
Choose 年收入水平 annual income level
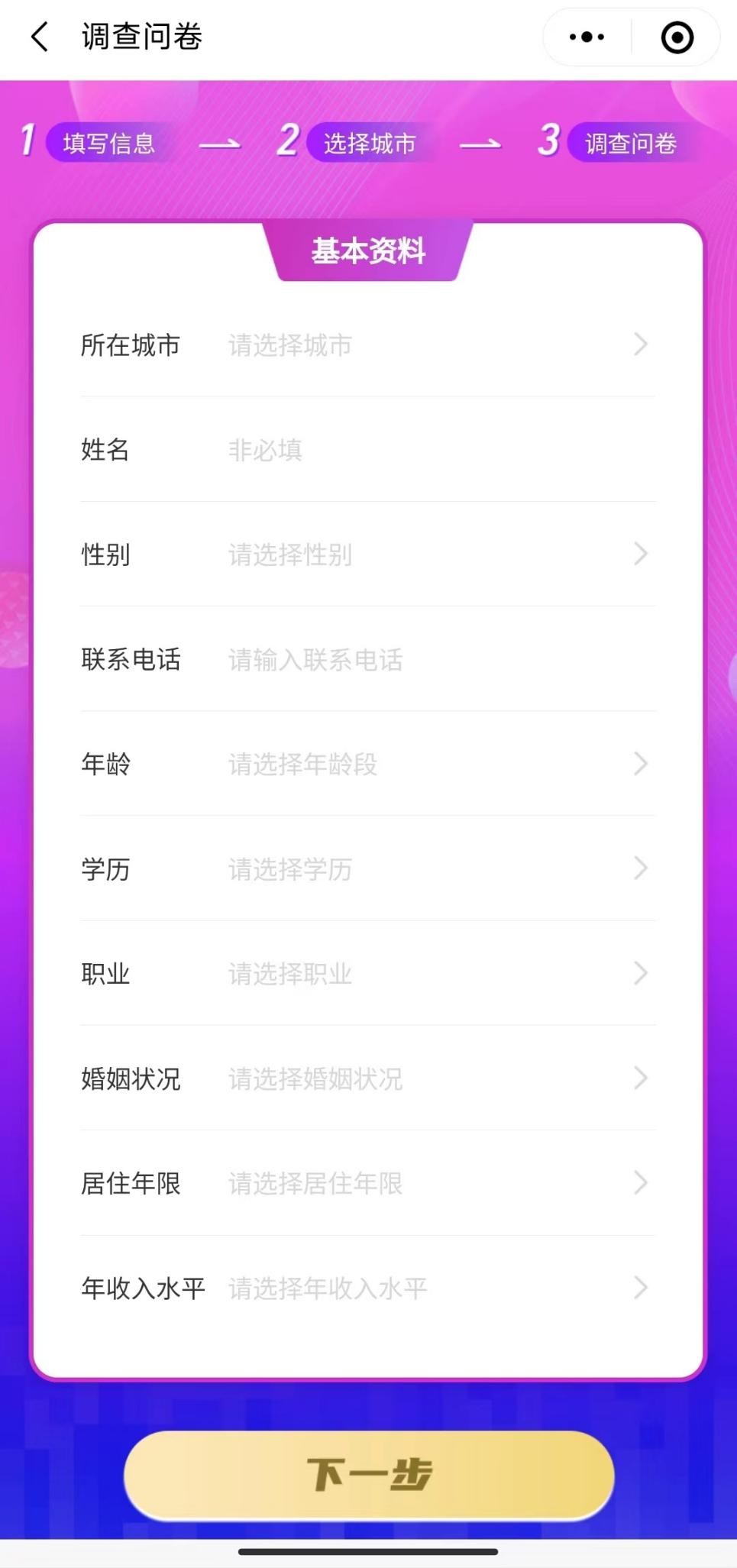pos(435,1288)
